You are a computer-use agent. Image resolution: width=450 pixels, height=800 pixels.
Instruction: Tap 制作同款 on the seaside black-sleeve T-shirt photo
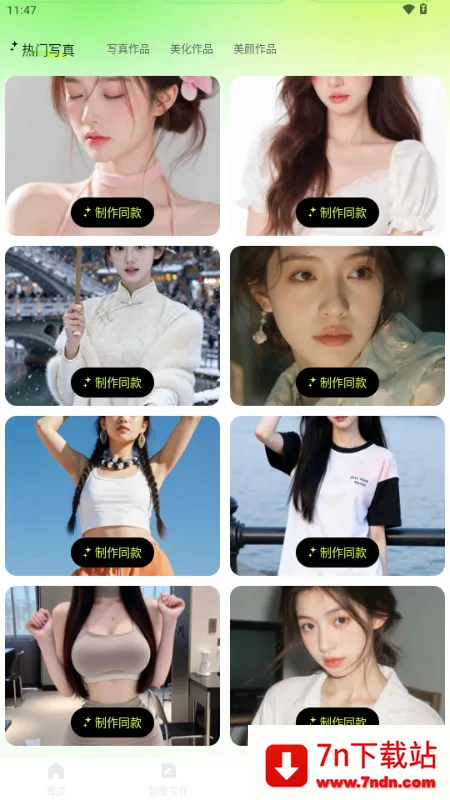(x=337, y=552)
